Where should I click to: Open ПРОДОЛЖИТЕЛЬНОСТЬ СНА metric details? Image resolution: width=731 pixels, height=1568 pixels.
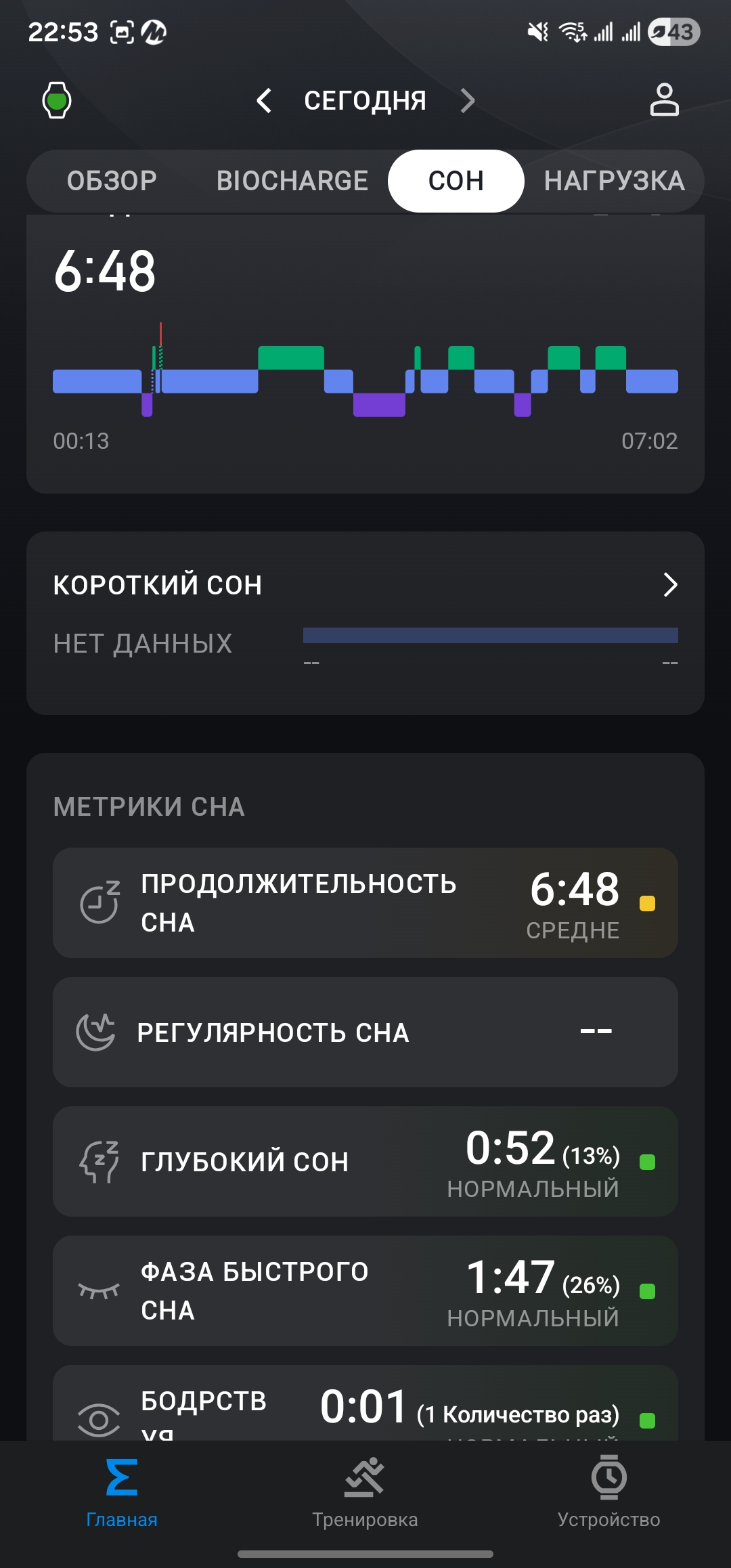click(x=365, y=902)
